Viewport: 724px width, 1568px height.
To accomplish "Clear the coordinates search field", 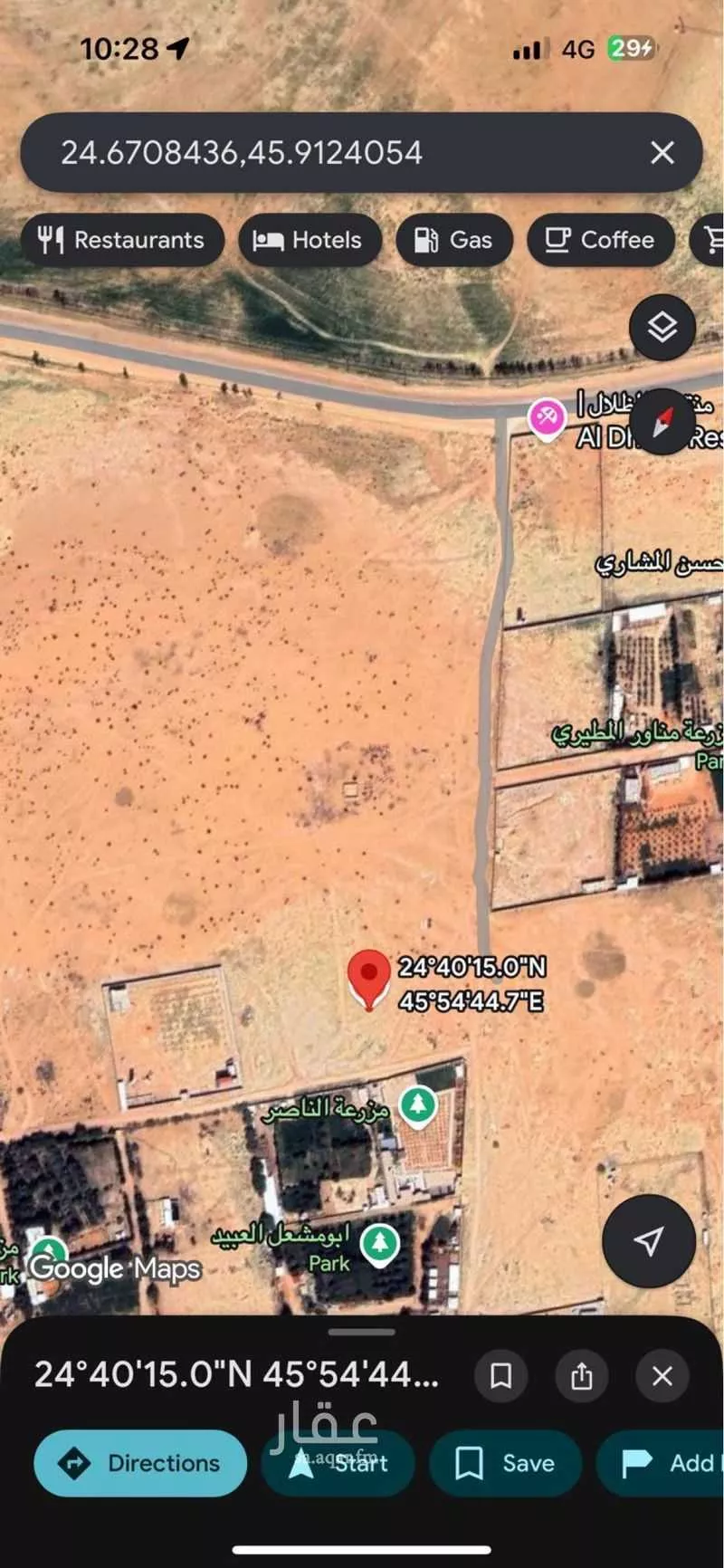I will (662, 152).
